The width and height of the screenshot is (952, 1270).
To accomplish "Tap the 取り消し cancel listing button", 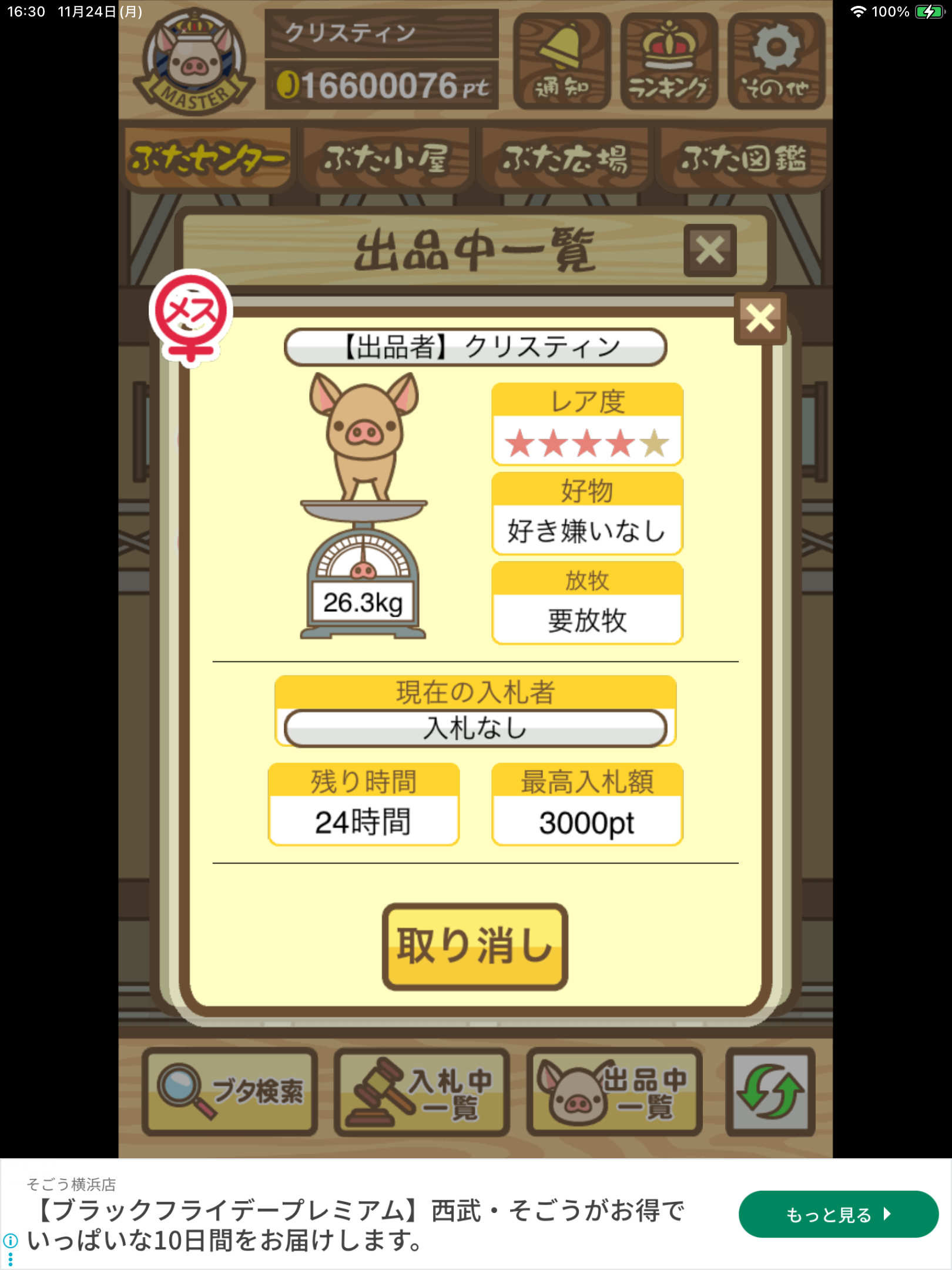I will [x=475, y=946].
